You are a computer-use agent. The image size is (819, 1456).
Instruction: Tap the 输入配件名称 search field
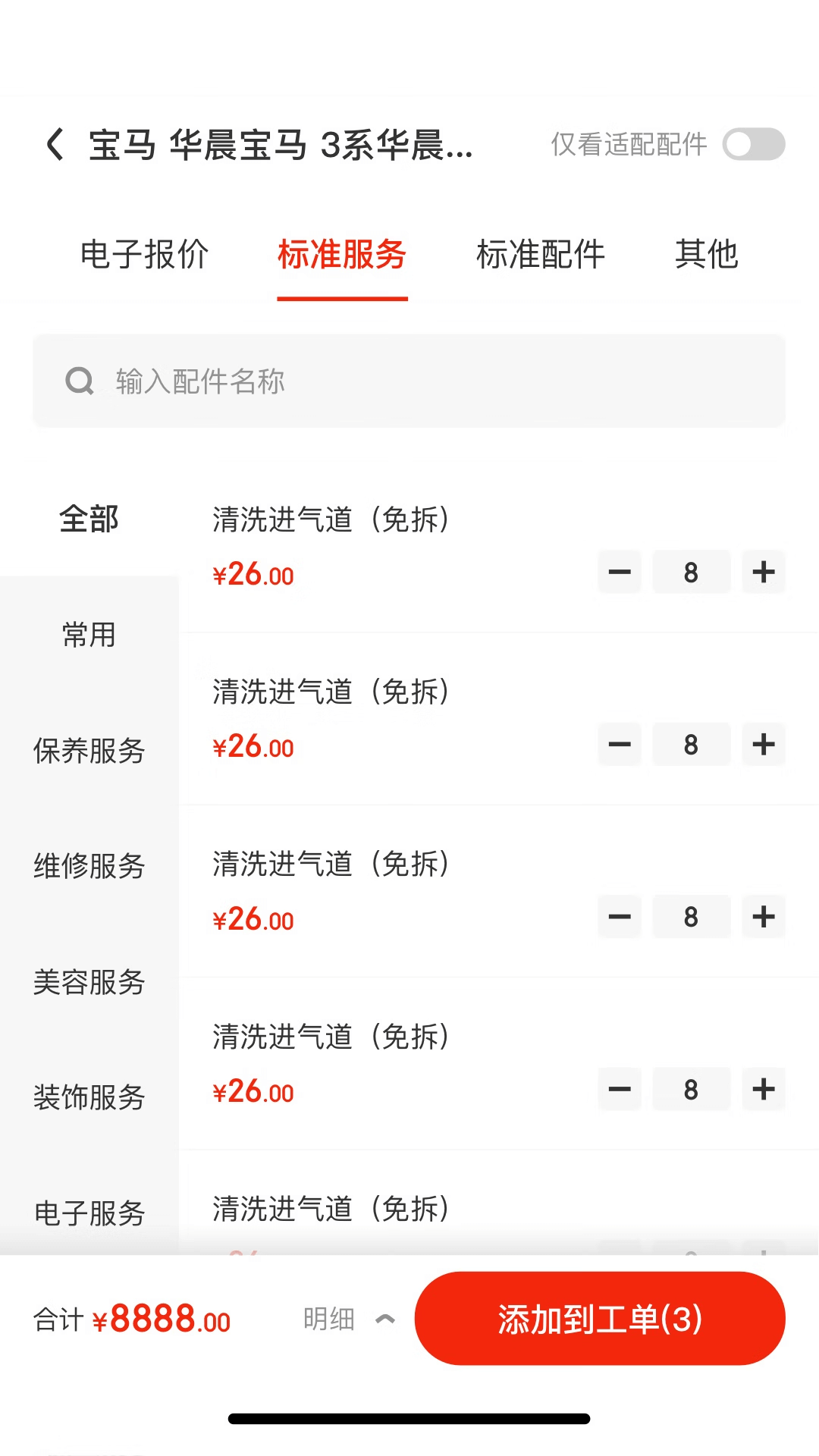(409, 381)
